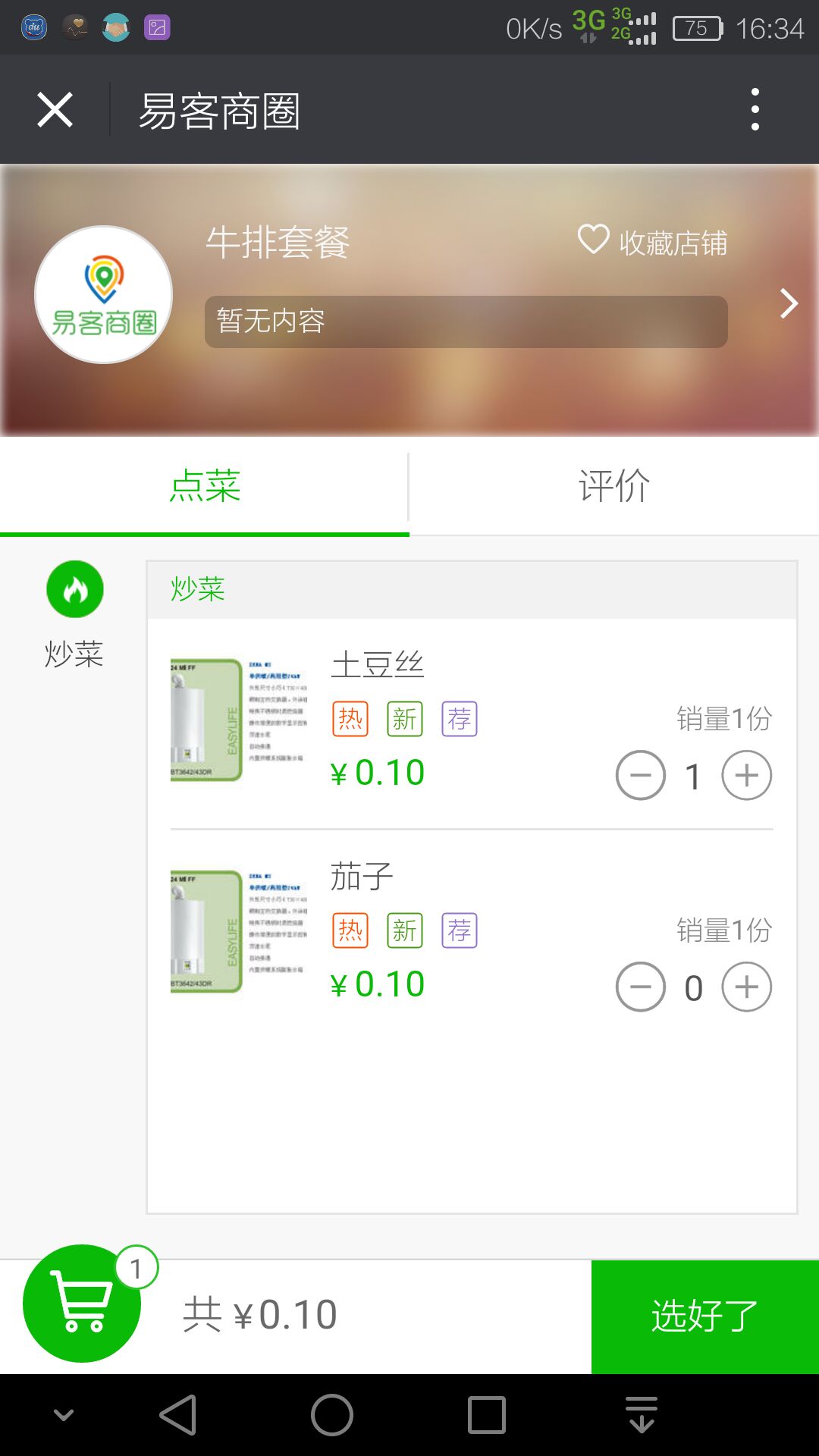
Task: Open the 土豆丝 dish image
Action: (x=239, y=719)
